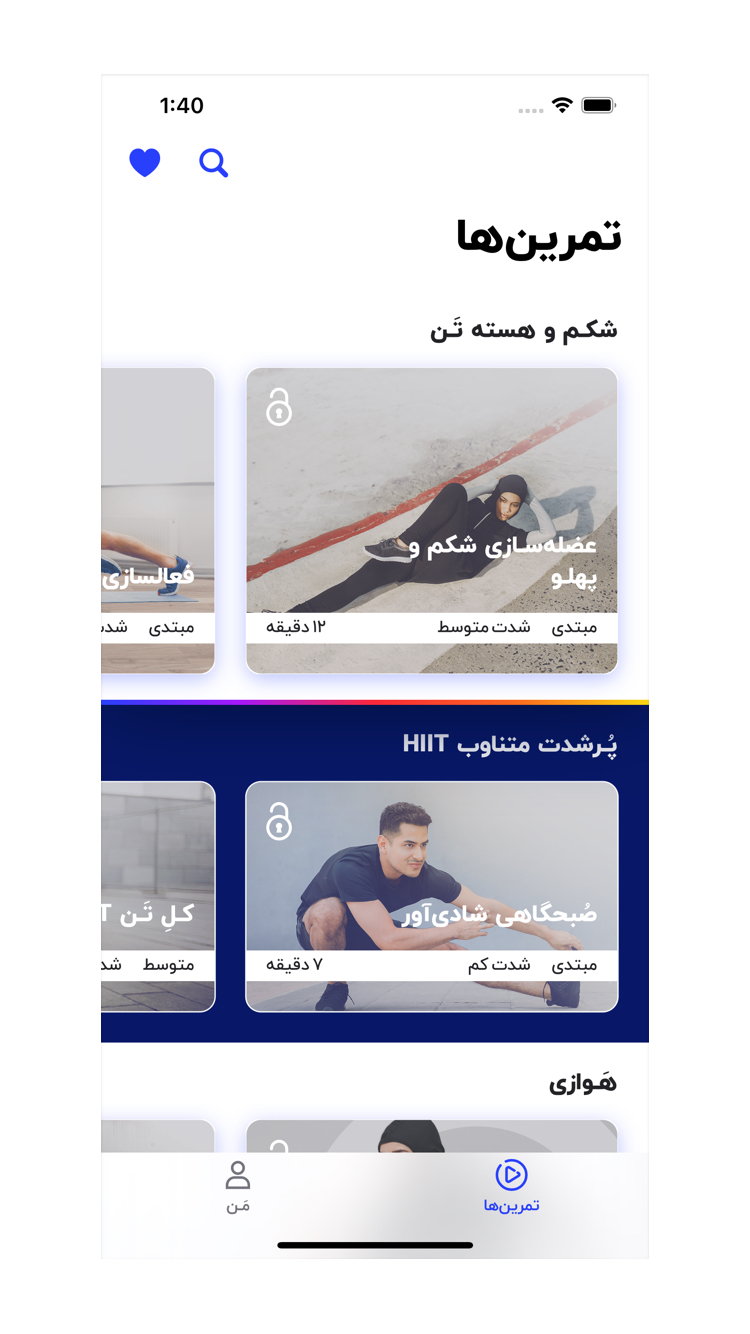Tap the home indicator bar at the bottom

tap(375, 1246)
